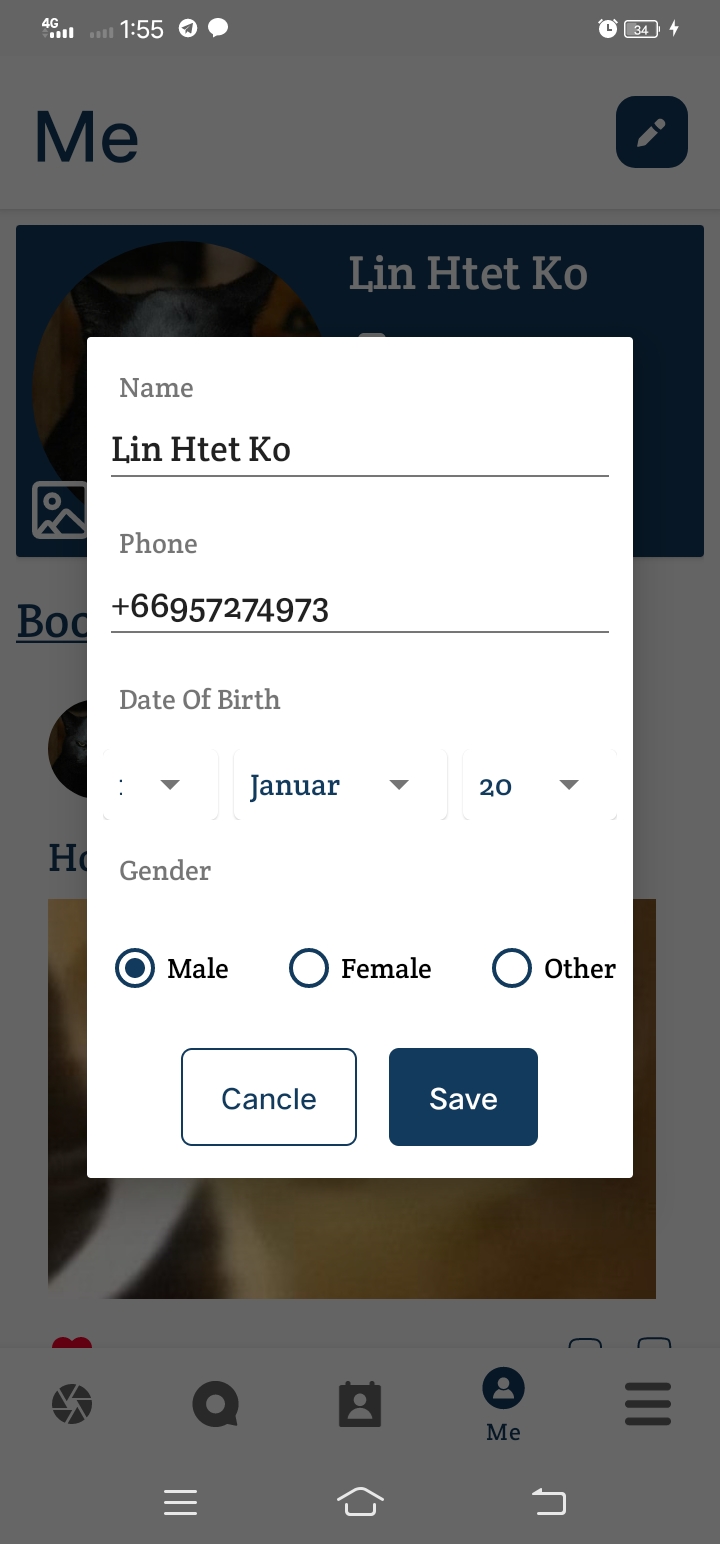Screen dimensions: 720x1544
Task: Open the recent apps navigation button
Action: point(180,1502)
